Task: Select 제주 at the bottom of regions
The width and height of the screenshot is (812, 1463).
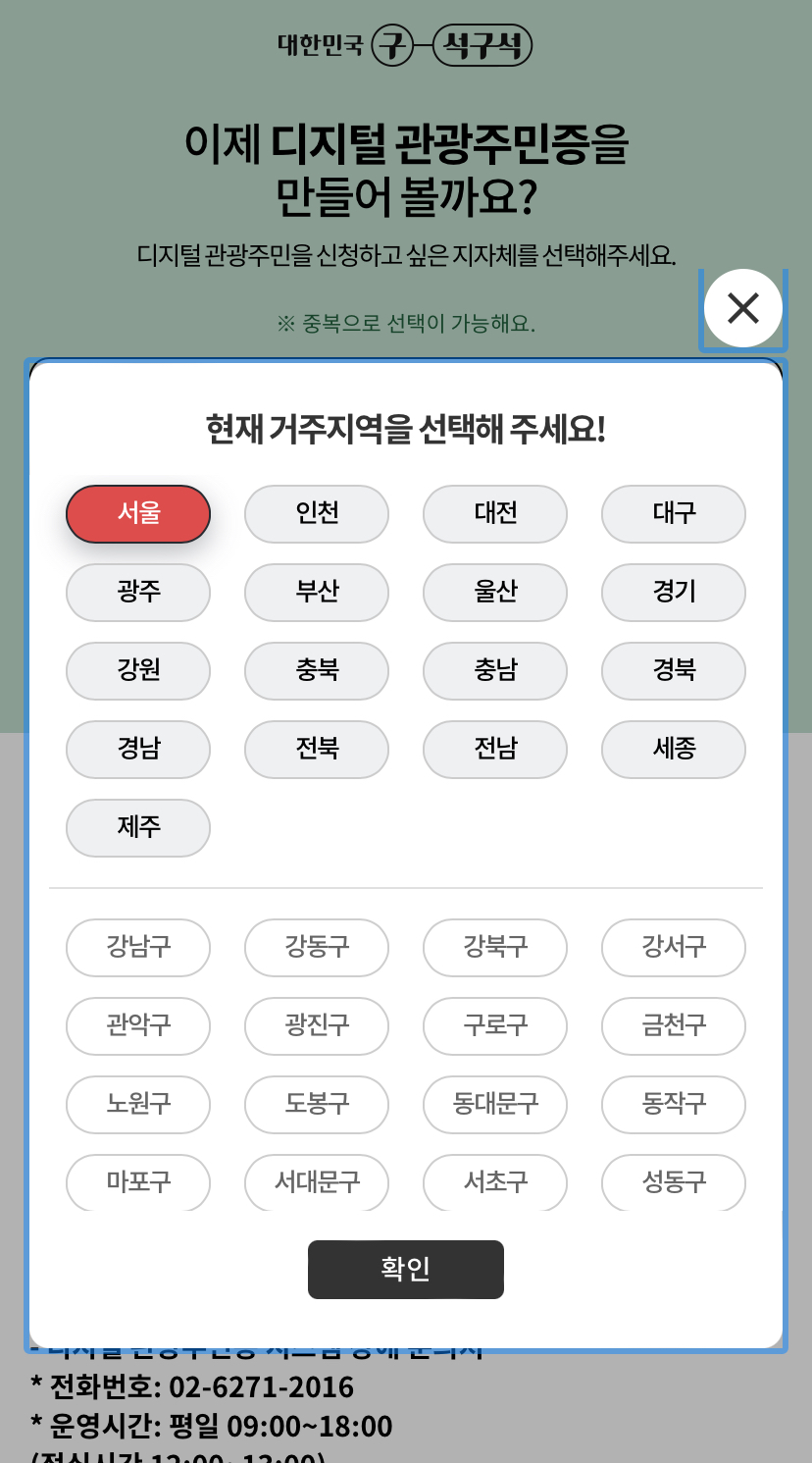Action: click(137, 828)
